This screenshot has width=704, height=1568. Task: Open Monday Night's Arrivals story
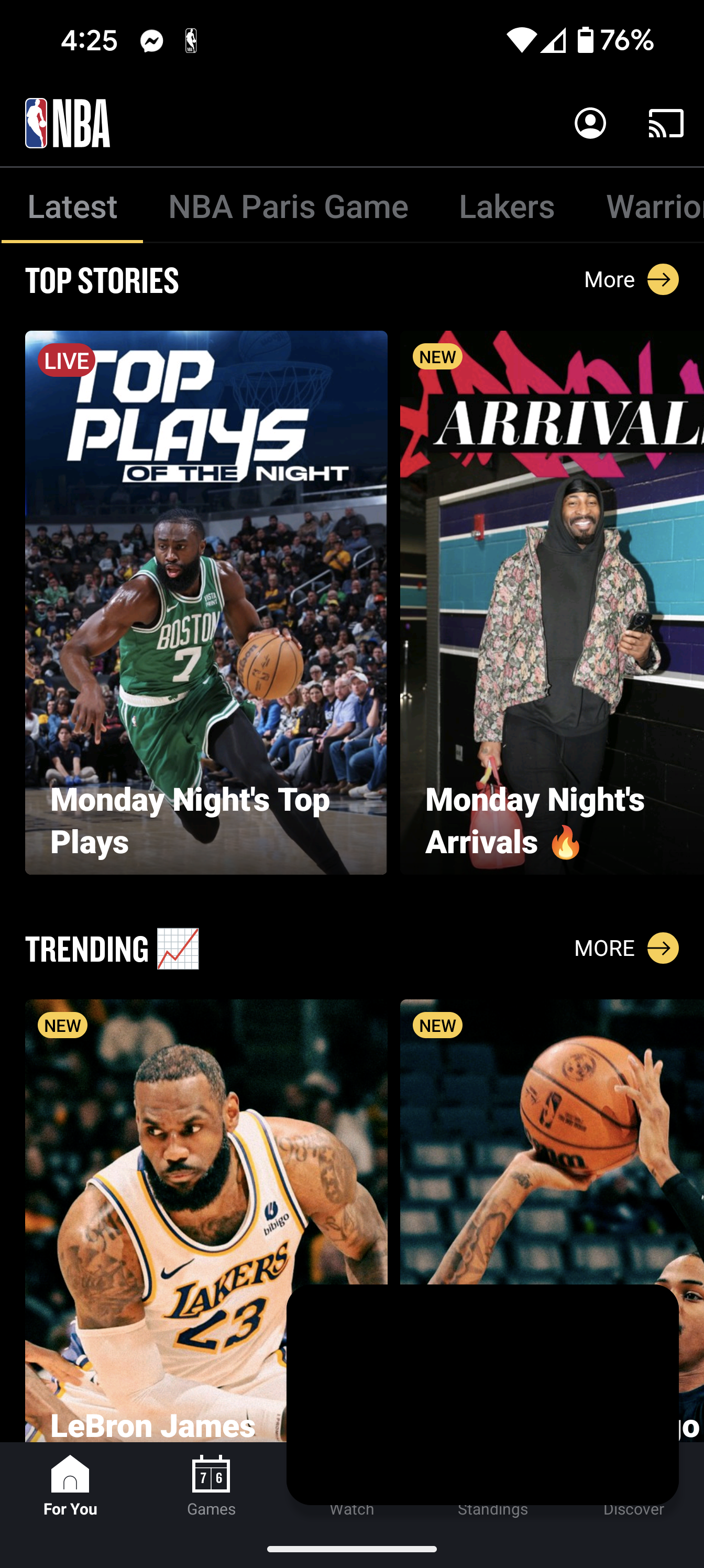point(552,603)
